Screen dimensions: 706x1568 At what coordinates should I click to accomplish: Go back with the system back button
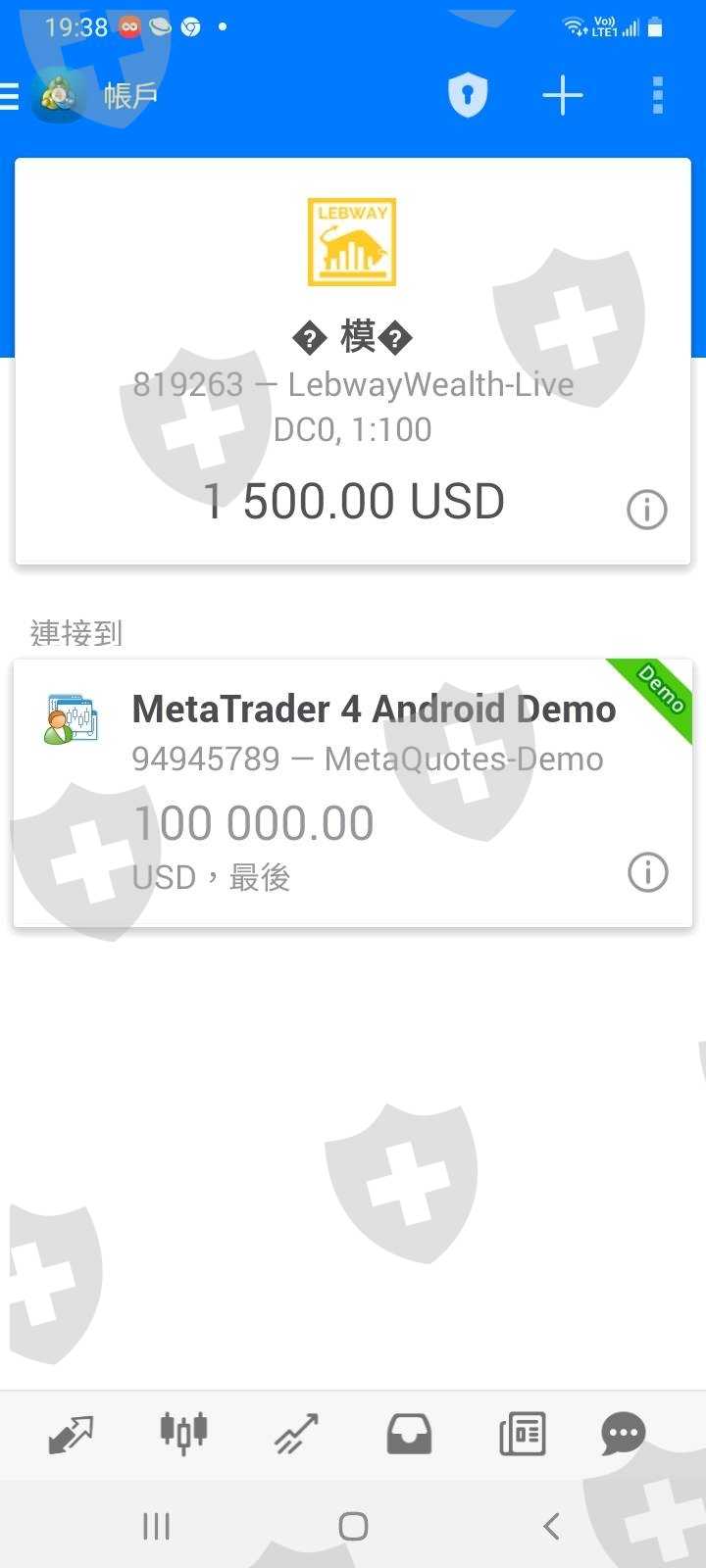point(551,1526)
